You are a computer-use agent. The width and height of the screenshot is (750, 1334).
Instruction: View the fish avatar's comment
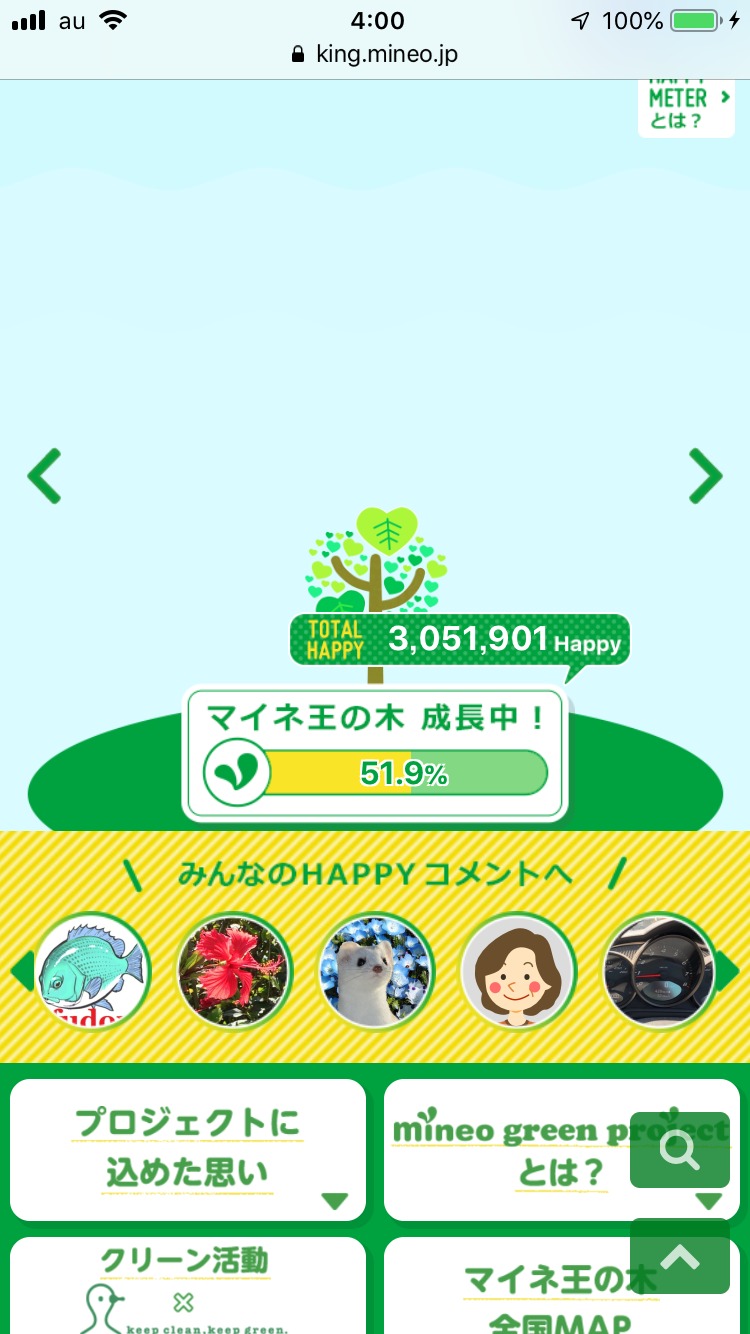pos(92,970)
